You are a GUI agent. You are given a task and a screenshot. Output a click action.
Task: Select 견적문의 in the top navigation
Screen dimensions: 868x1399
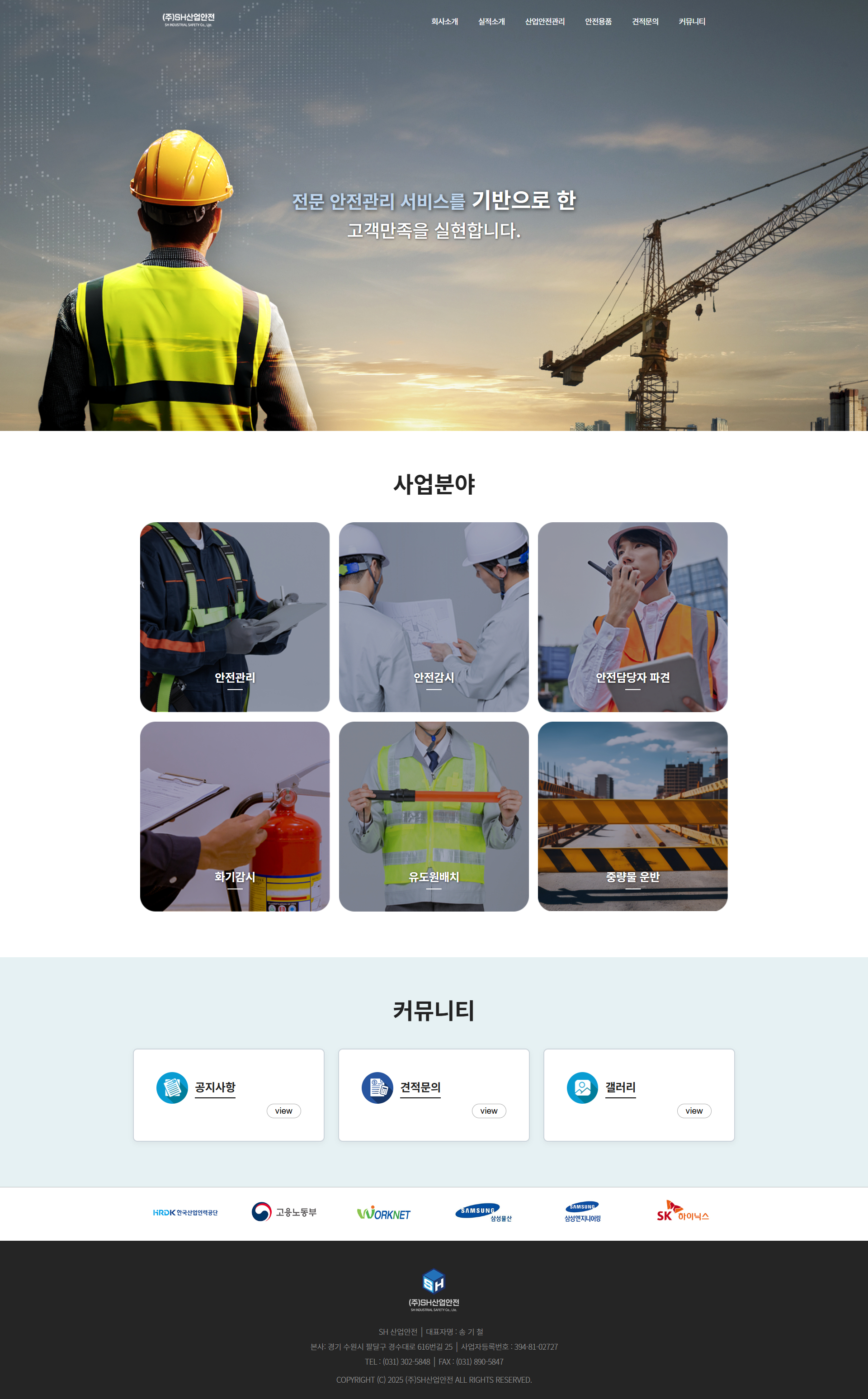pos(645,22)
